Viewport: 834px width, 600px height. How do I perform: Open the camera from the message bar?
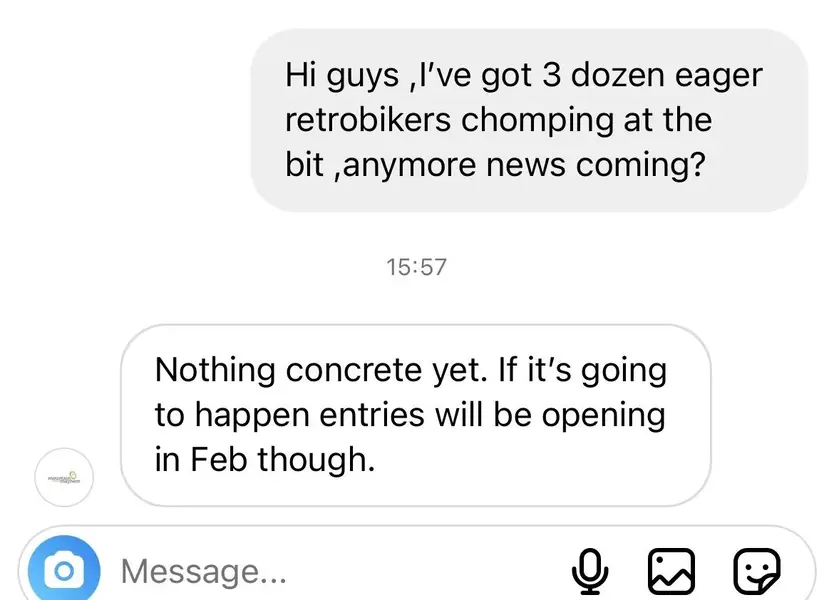tap(65, 571)
